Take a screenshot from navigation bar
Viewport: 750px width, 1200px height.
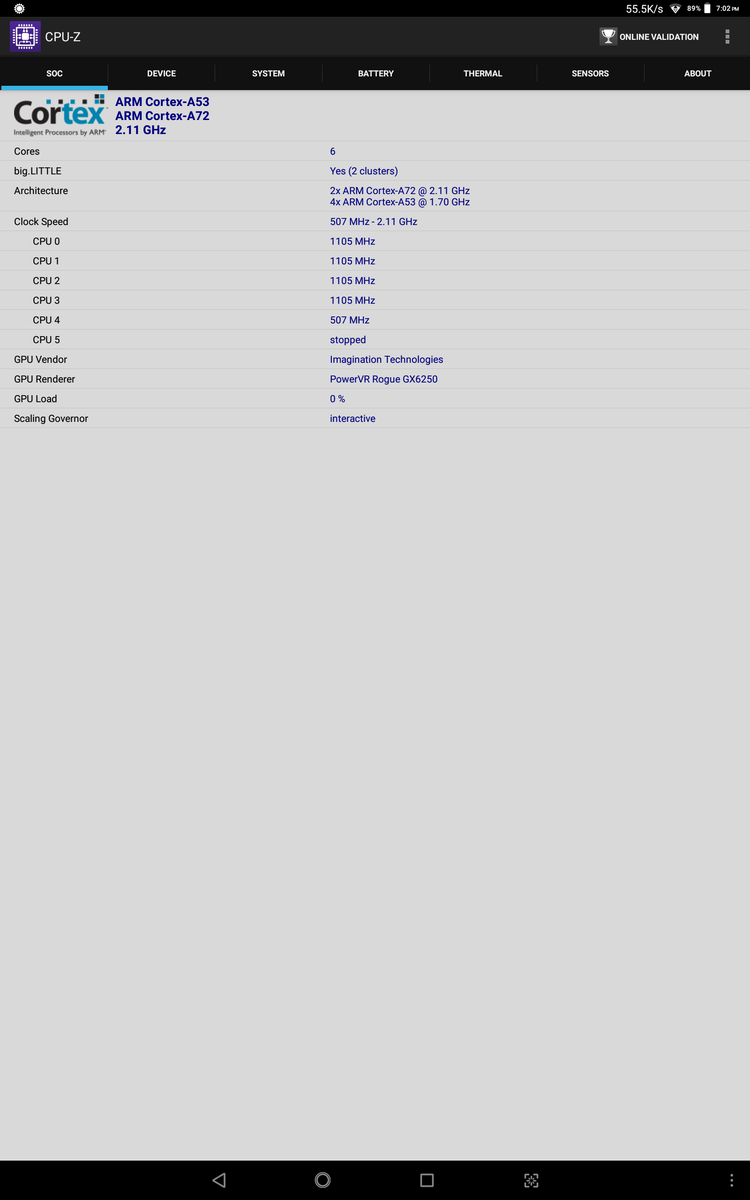point(531,1180)
